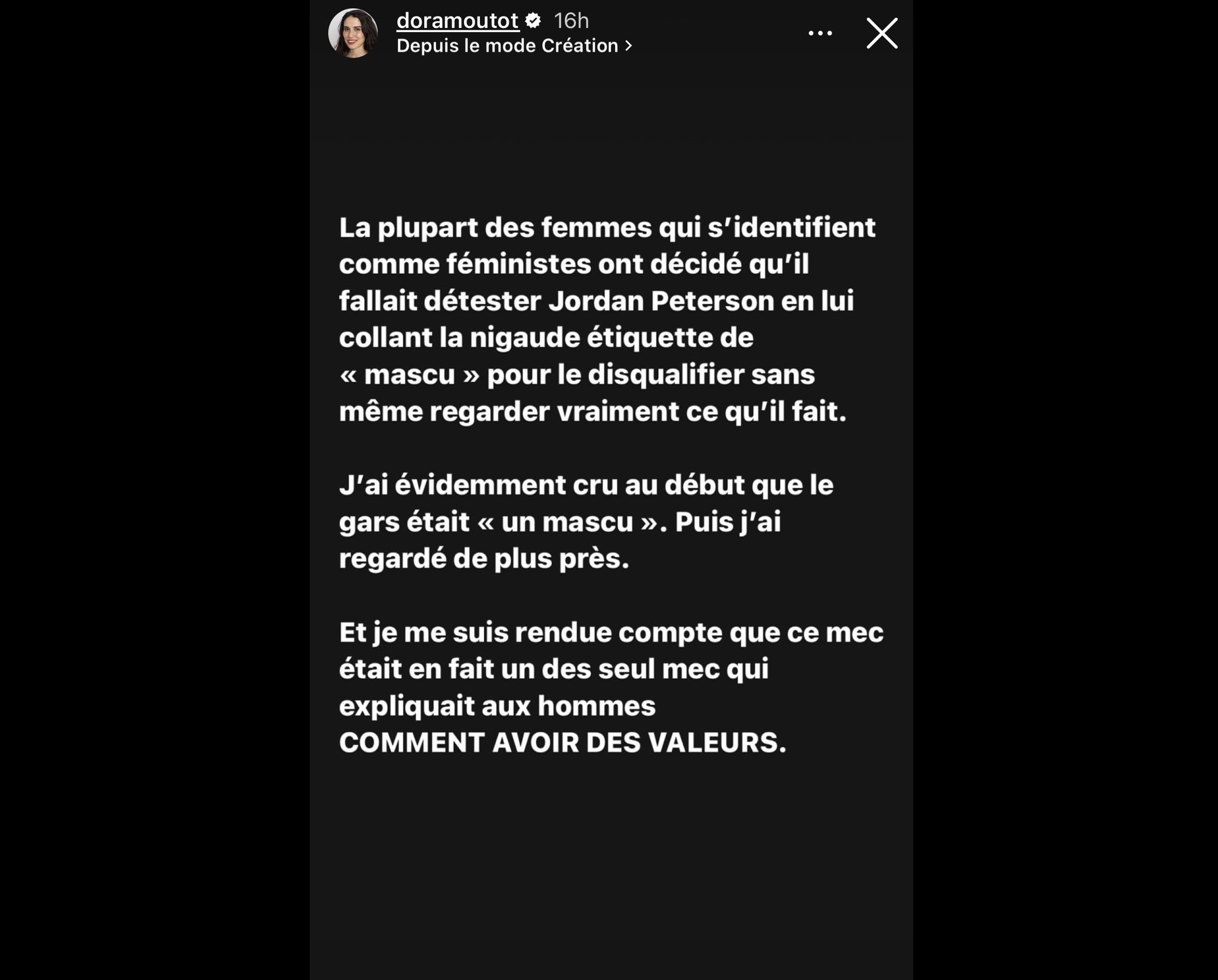Open the three-dot options menu
The width and height of the screenshot is (1218, 980).
pos(820,33)
